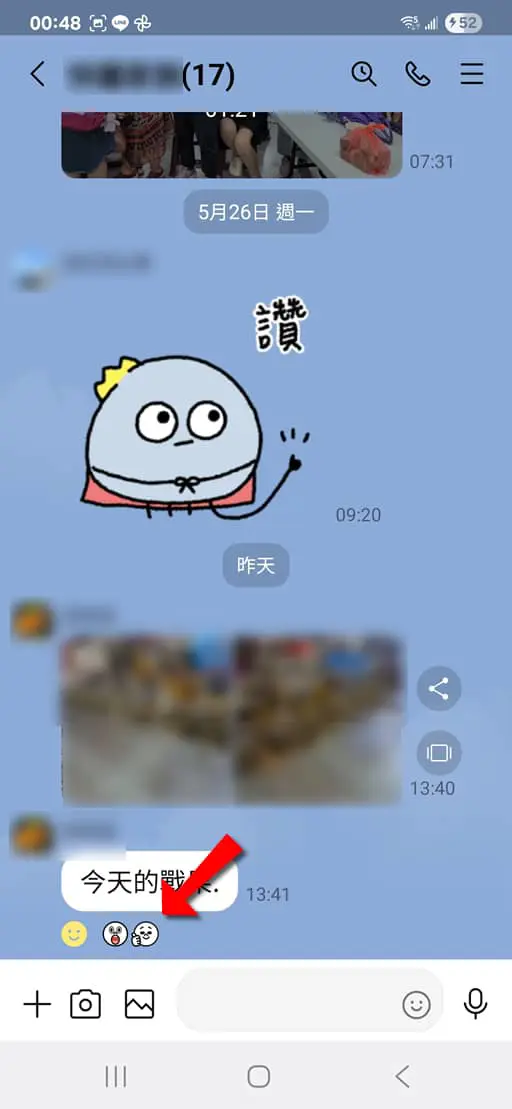512x1109 pixels.
Task: Open the video at the top of the chat
Action: pyautogui.click(x=232, y=144)
